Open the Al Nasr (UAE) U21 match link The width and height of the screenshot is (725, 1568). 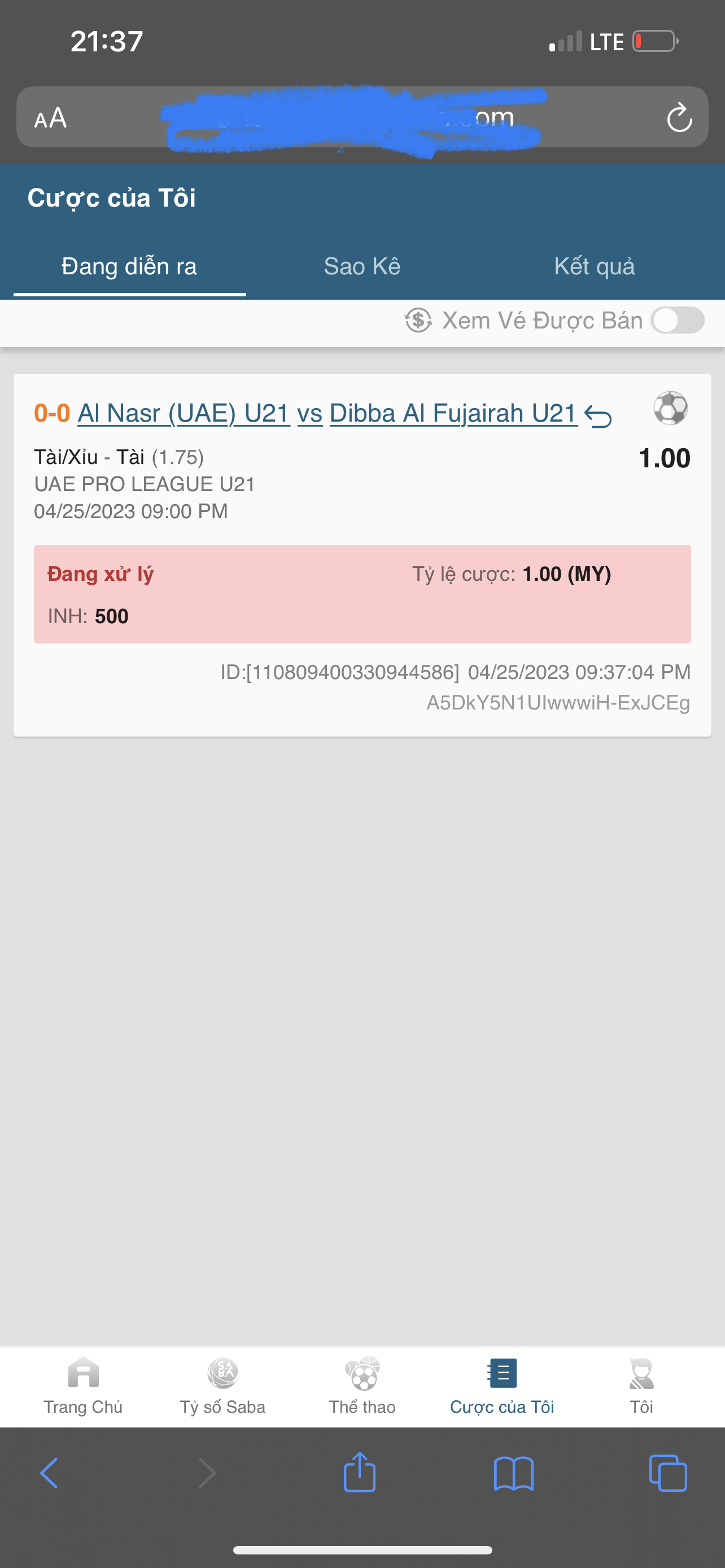point(184,413)
